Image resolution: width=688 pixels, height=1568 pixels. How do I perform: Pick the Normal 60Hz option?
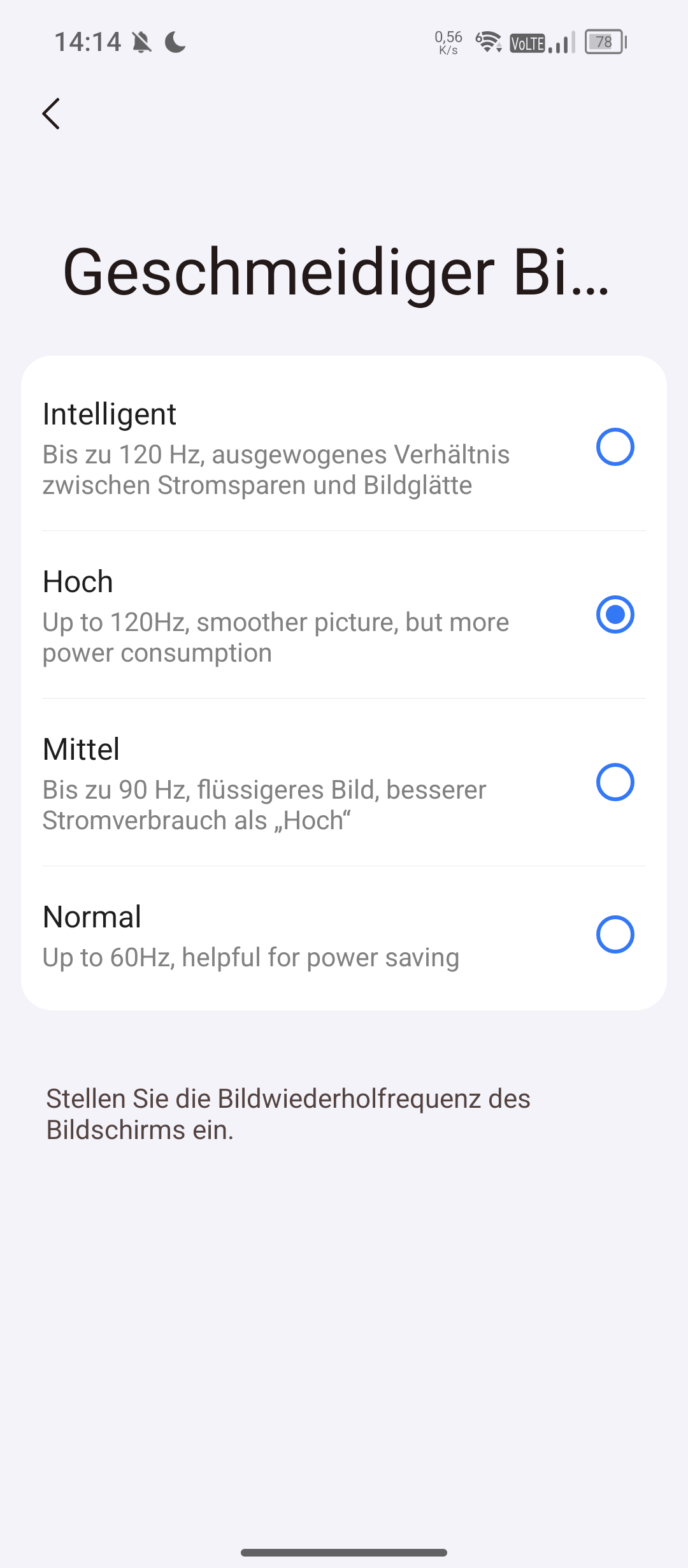615,934
